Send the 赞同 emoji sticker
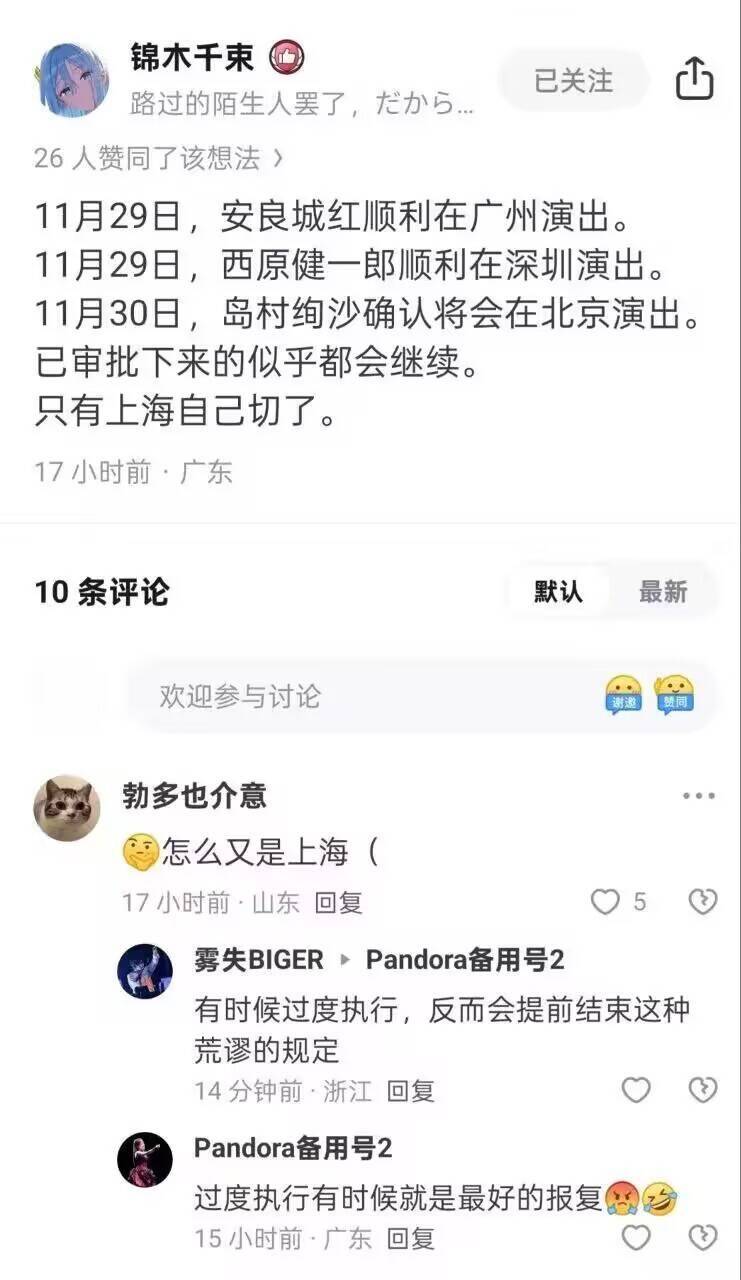 pyautogui.click(x=675, y=695)
